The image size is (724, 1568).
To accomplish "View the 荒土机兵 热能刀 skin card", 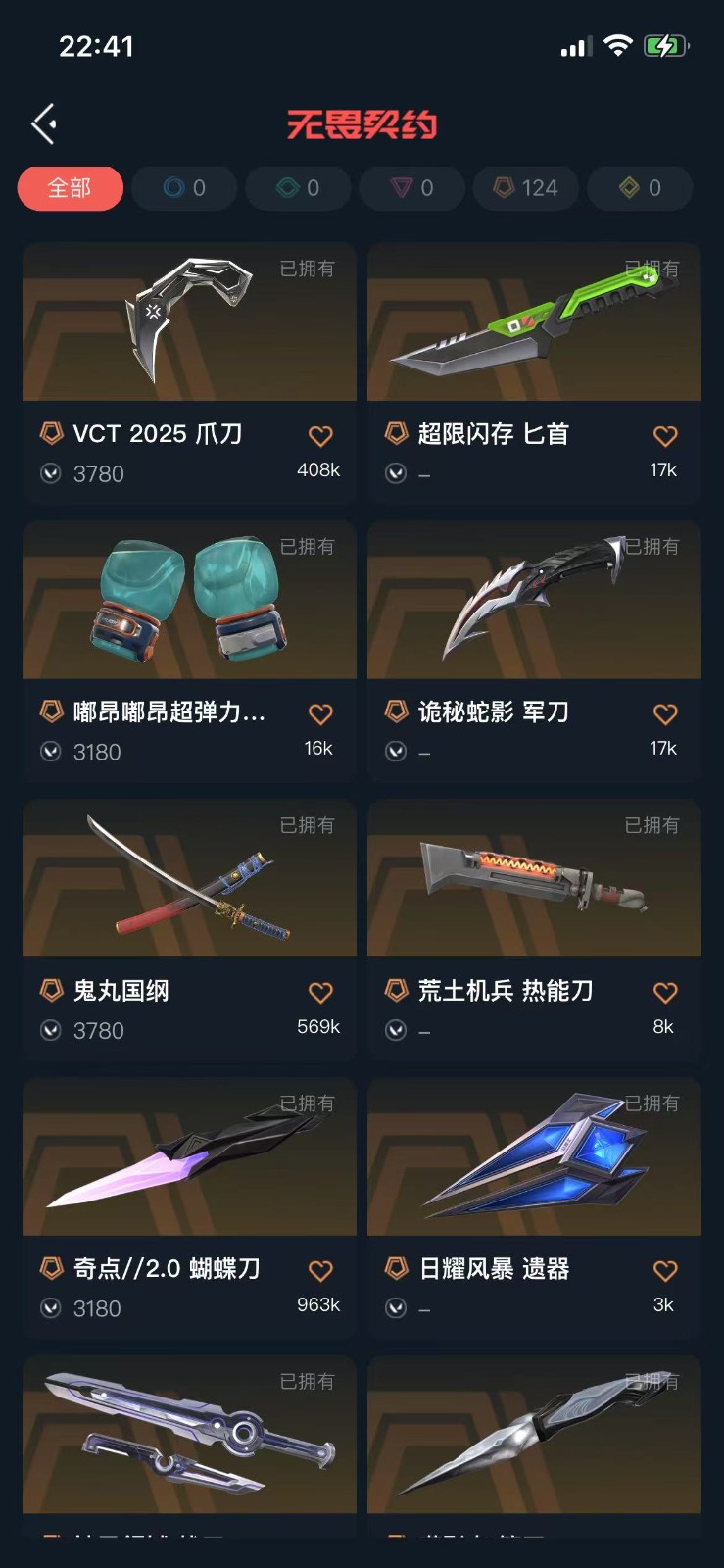I will tap(534, 880).
